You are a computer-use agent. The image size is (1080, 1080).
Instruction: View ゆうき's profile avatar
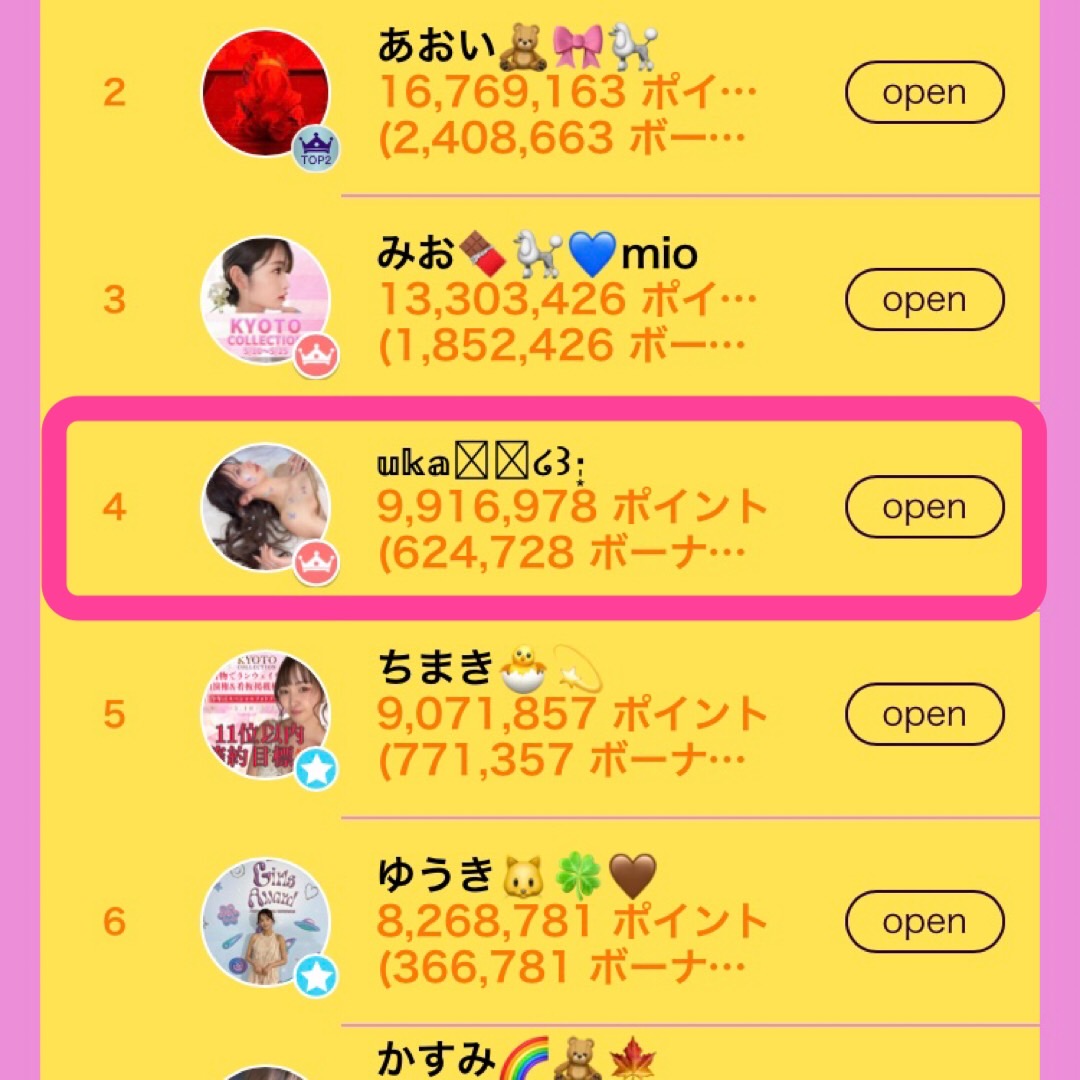tap(265, 921)
